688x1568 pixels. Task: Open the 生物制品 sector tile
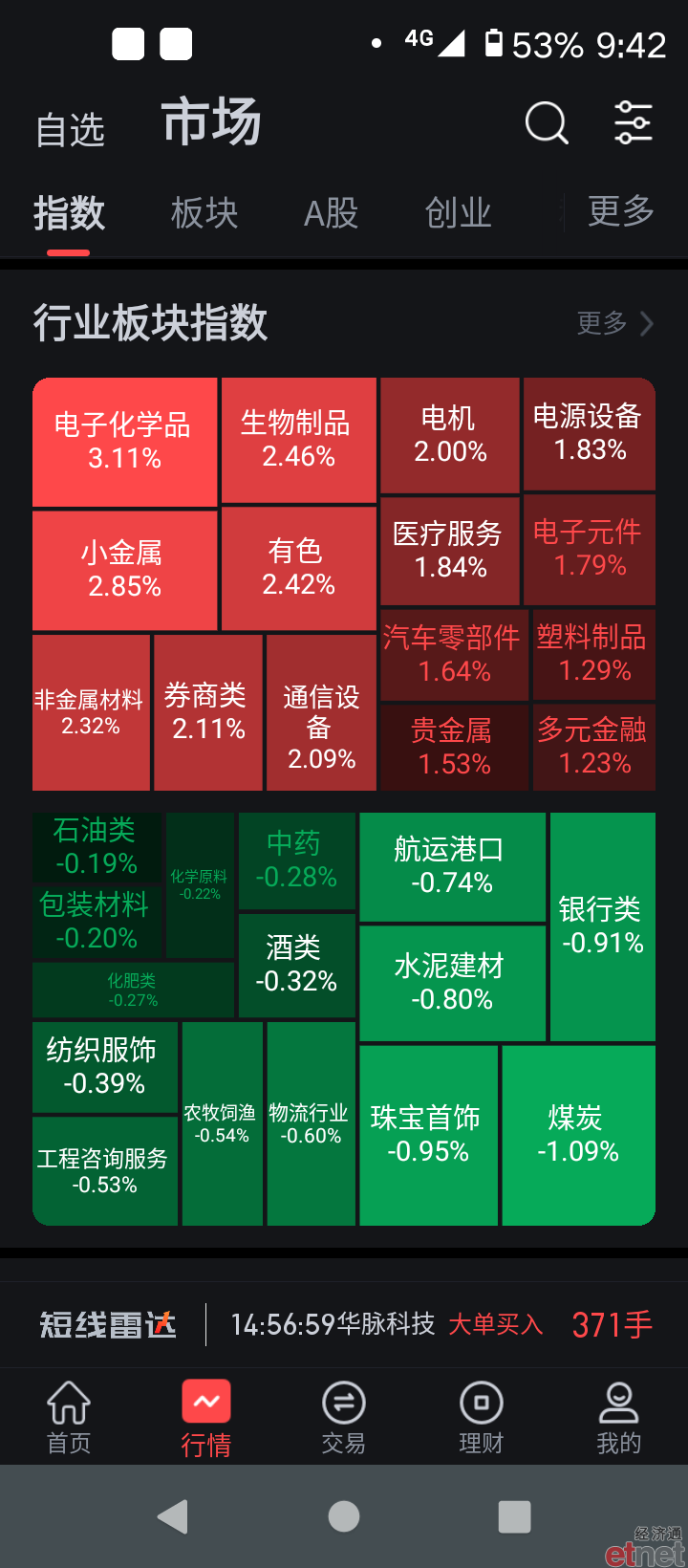298,440
